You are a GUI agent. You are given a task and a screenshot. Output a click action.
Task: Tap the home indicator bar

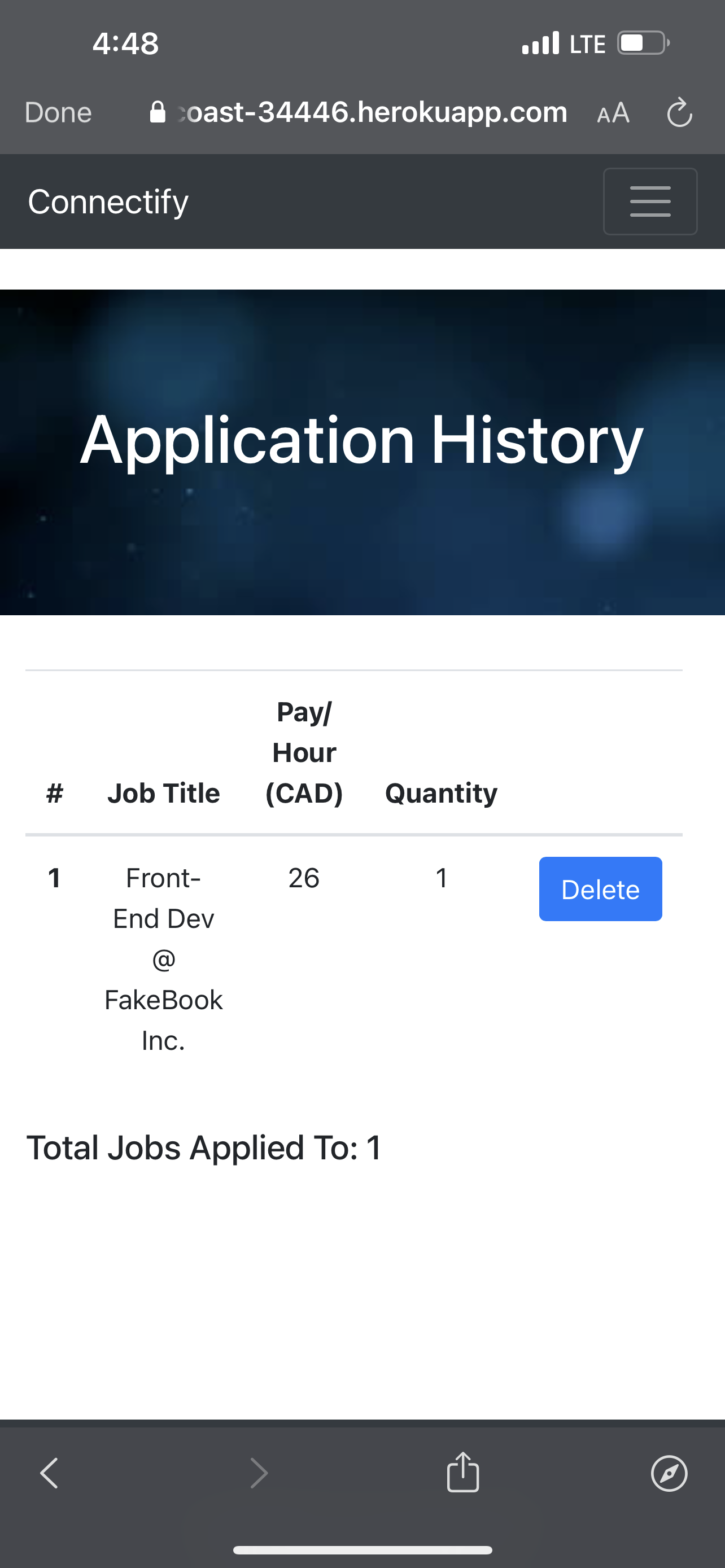coord(362,1549)
